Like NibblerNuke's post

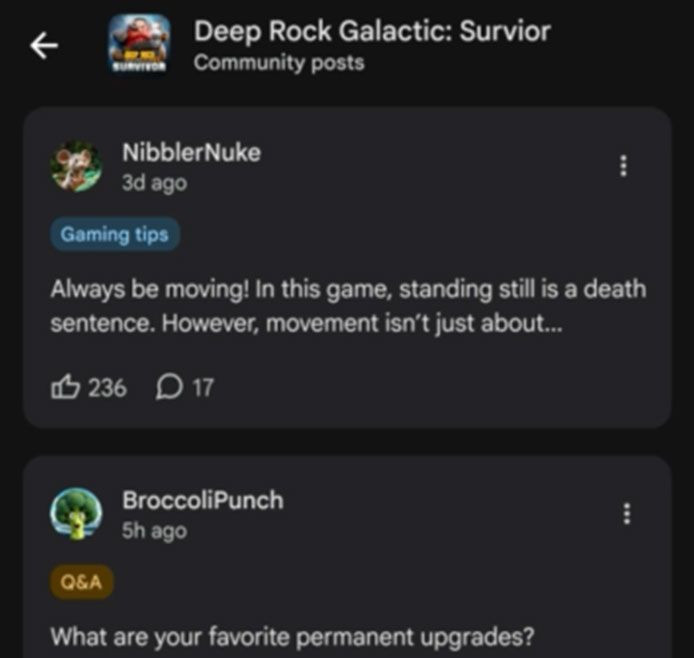(66, 387)
